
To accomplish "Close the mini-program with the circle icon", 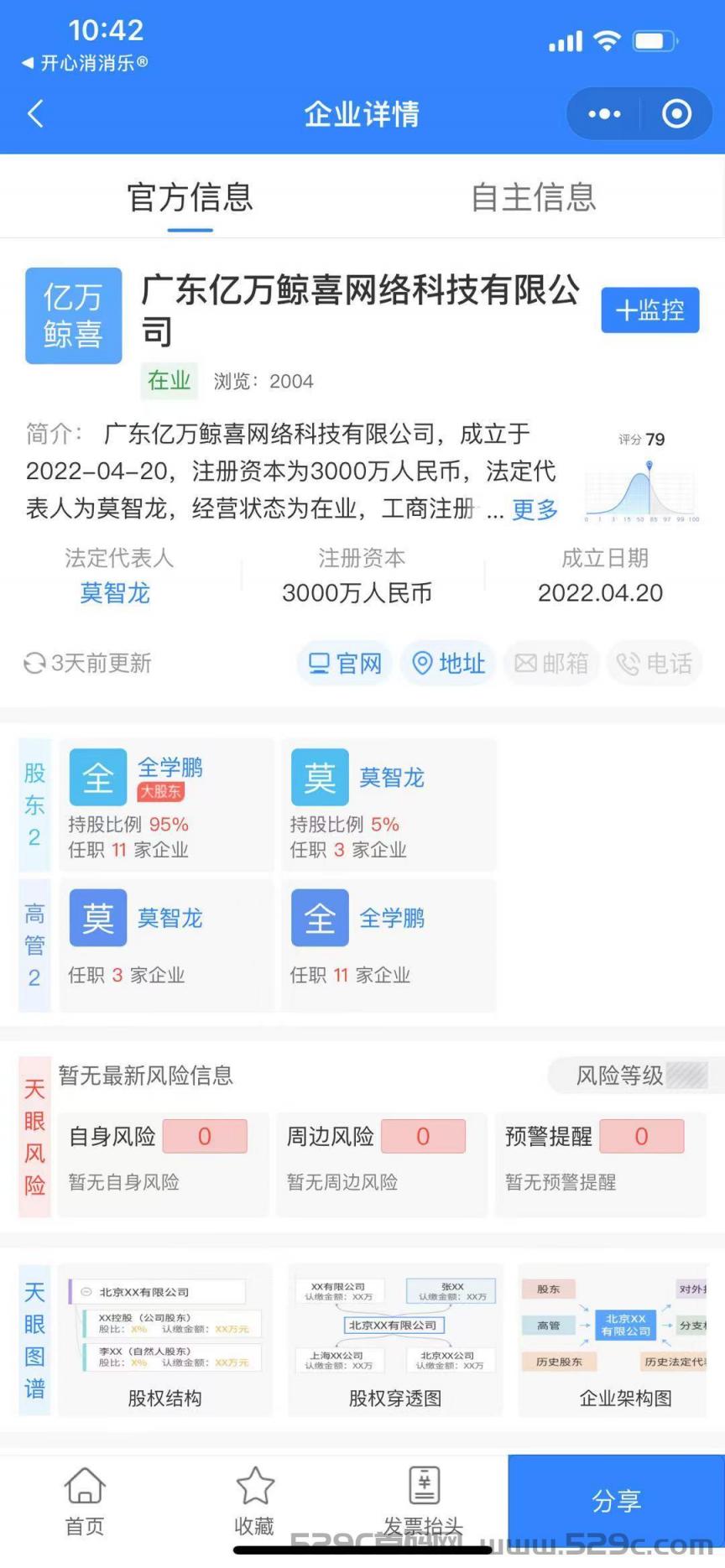I will click(676, 114).
